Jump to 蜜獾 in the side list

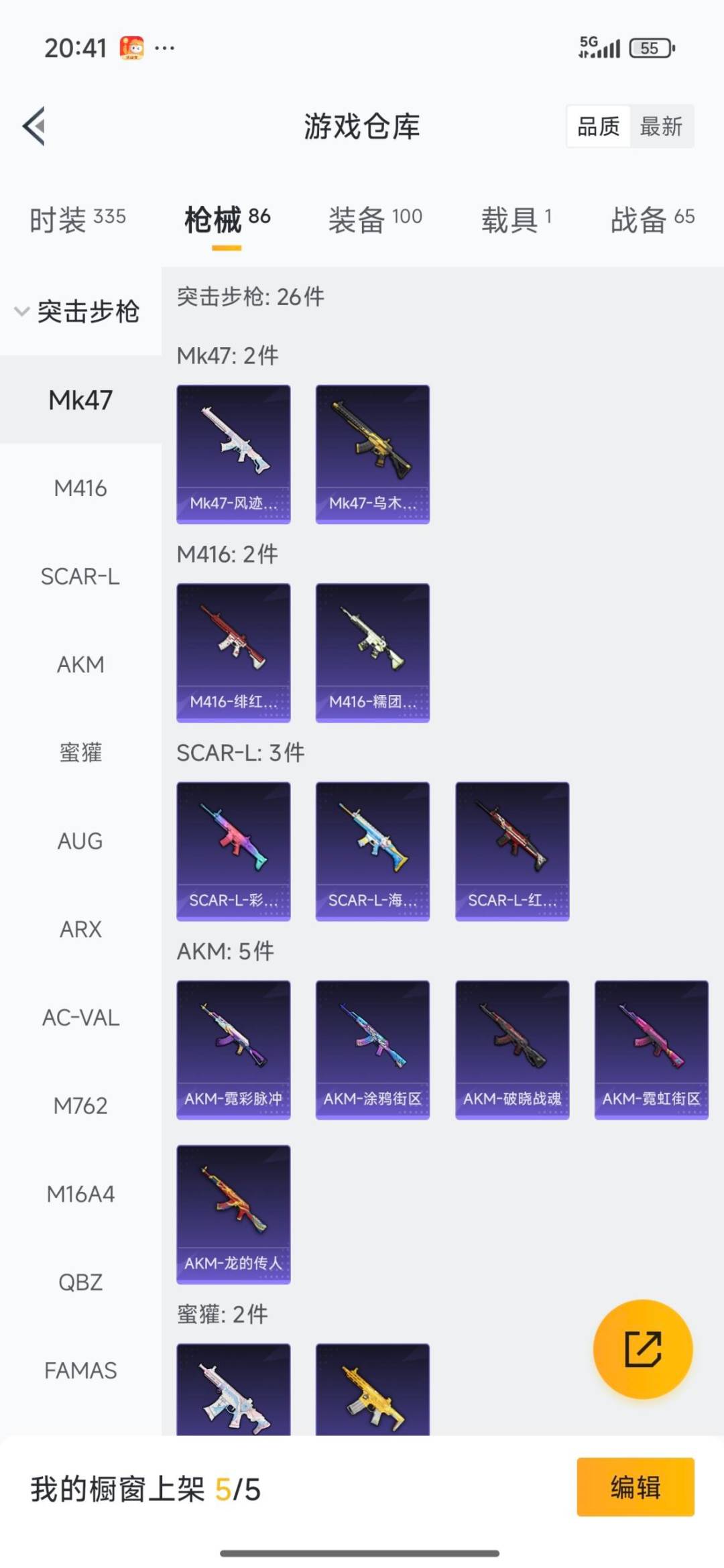(80, 753)
